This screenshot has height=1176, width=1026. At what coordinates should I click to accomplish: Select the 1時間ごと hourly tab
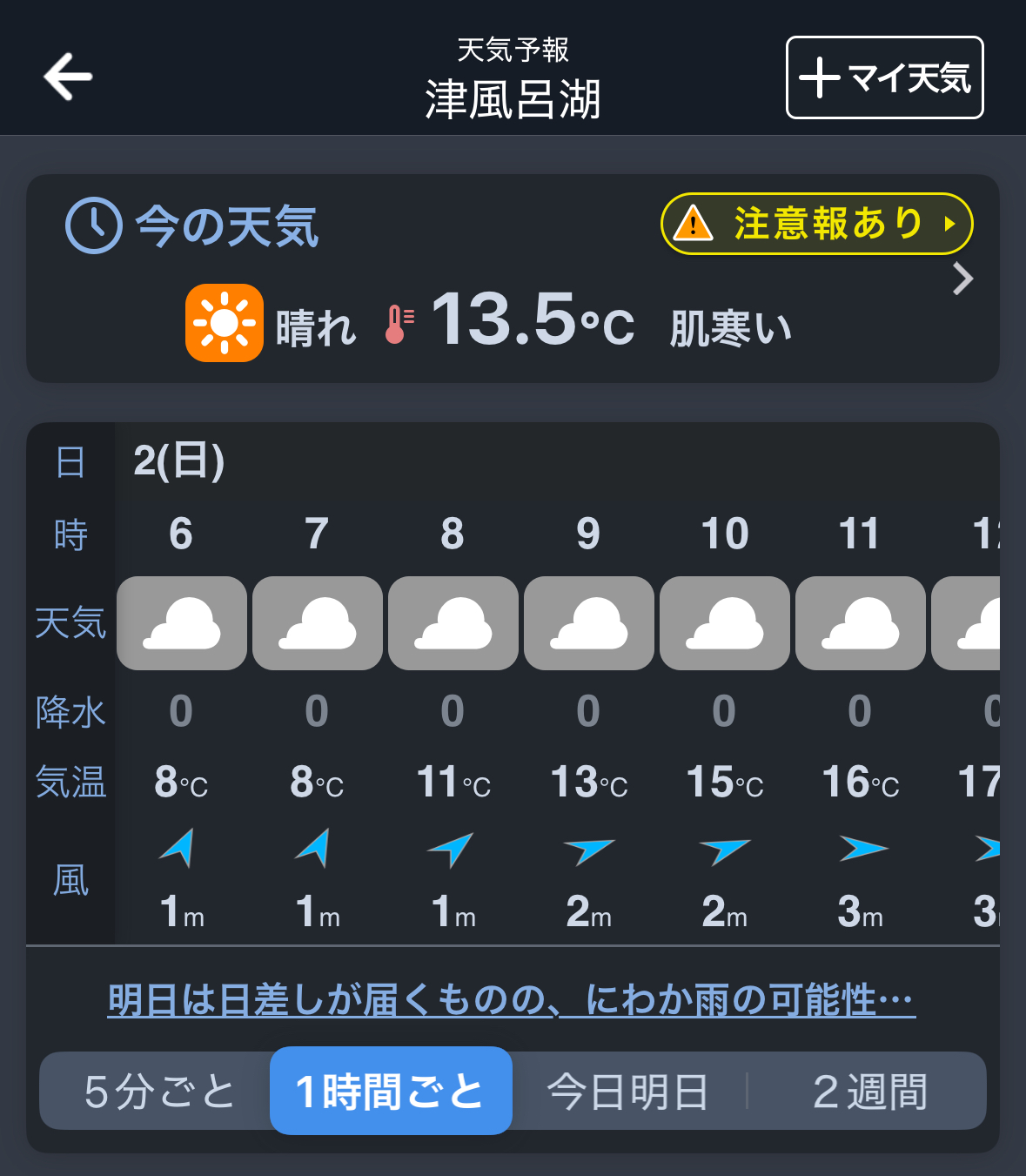tap(391, 1092)
